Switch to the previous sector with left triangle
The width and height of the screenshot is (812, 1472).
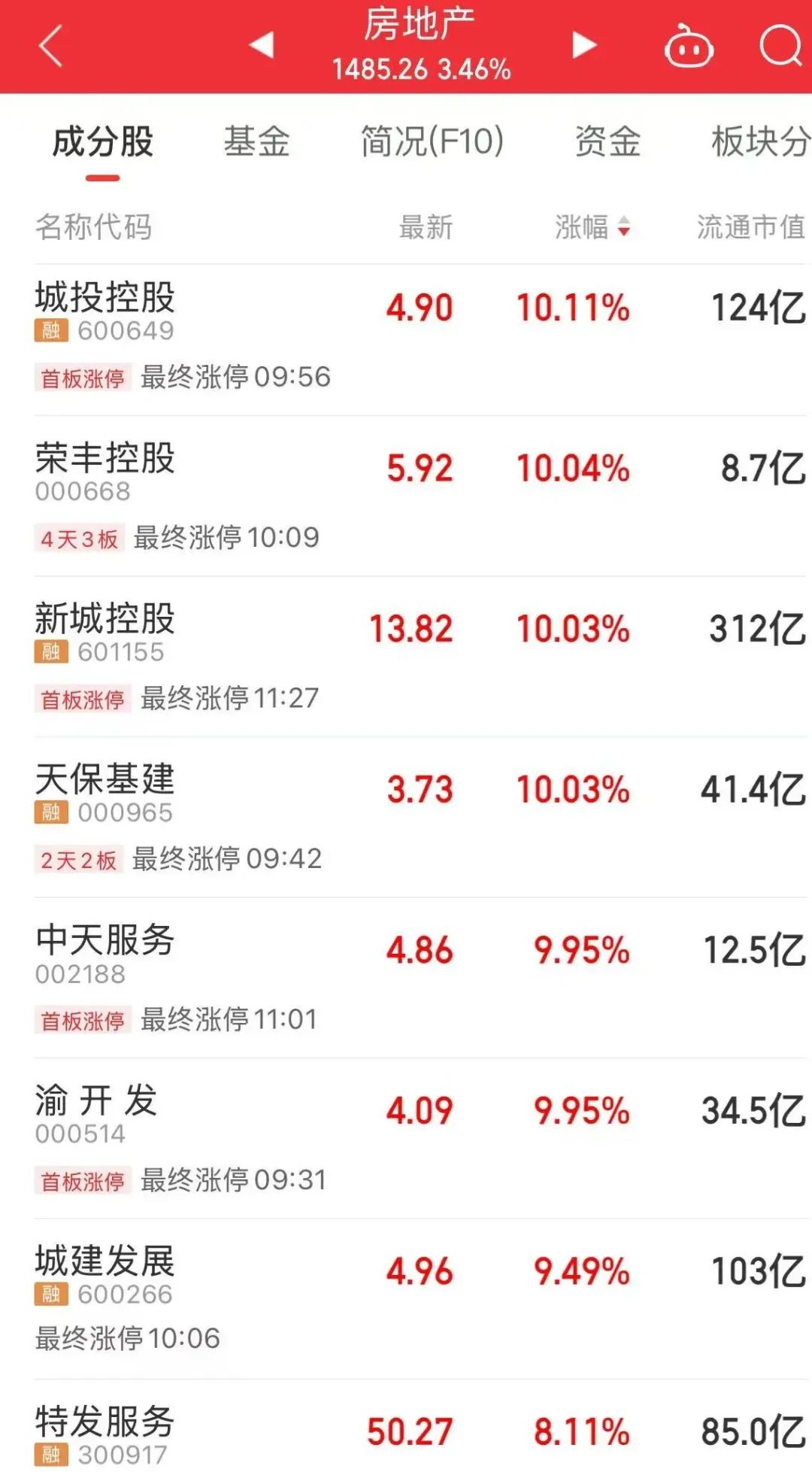click(x=262, y=45)
